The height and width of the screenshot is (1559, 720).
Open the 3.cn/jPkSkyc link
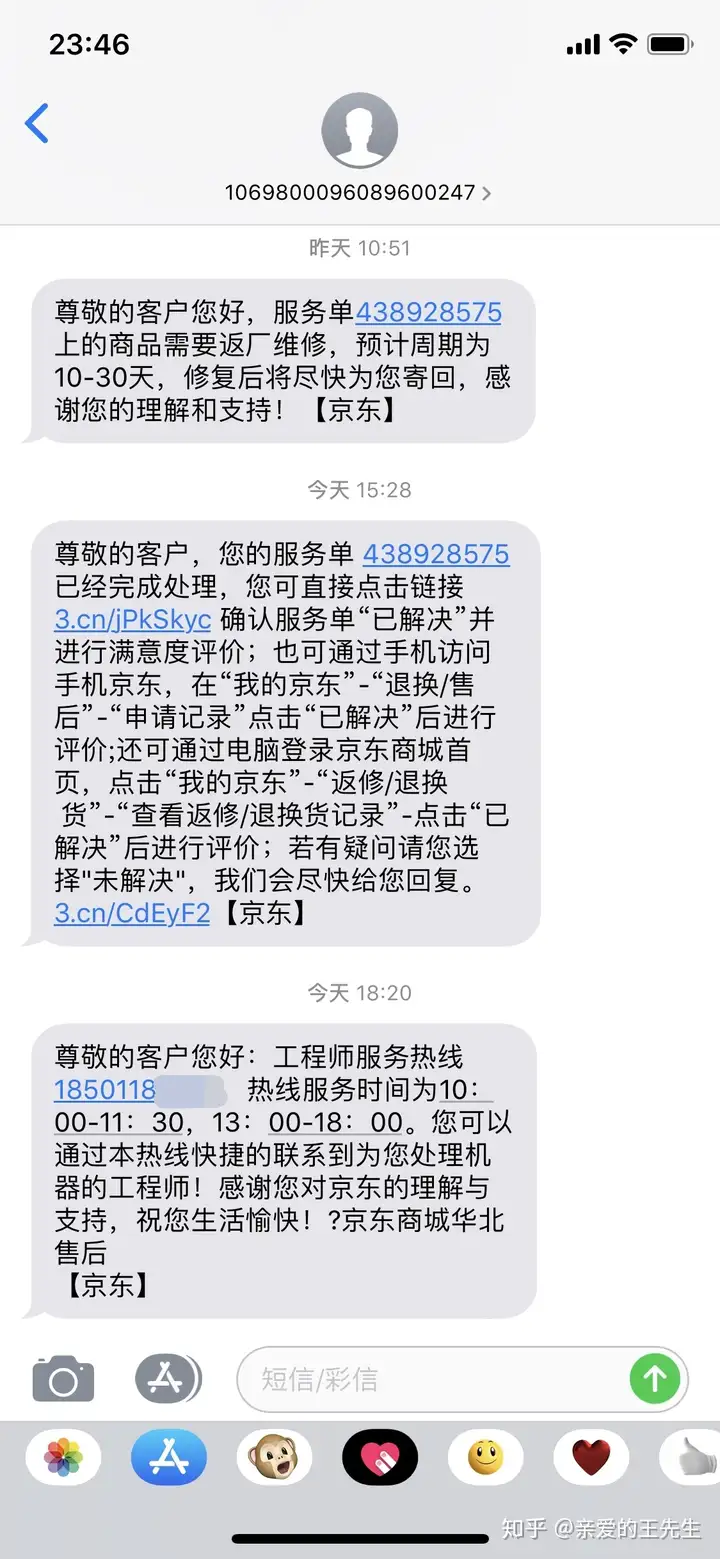tap(132, 619)
